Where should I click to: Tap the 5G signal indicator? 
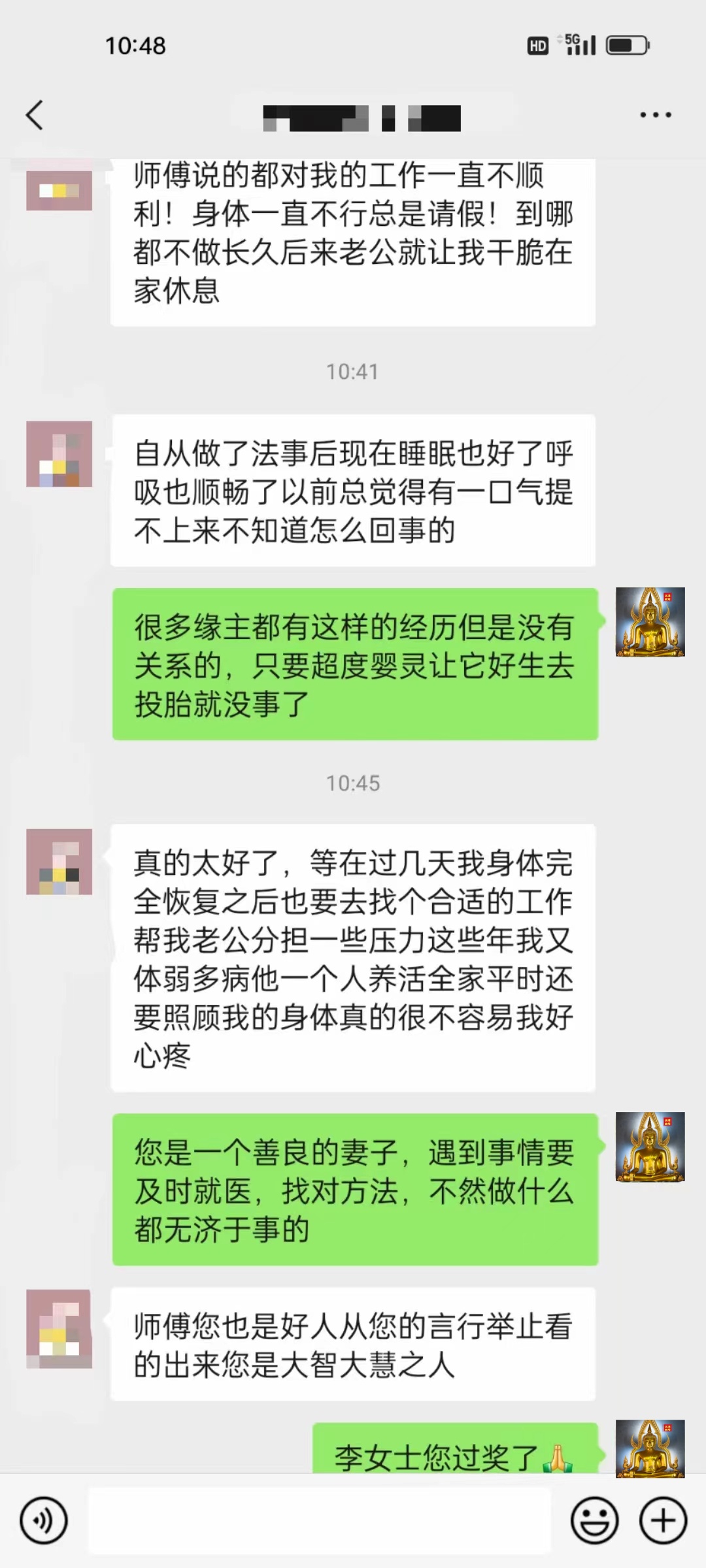(582, 44)
